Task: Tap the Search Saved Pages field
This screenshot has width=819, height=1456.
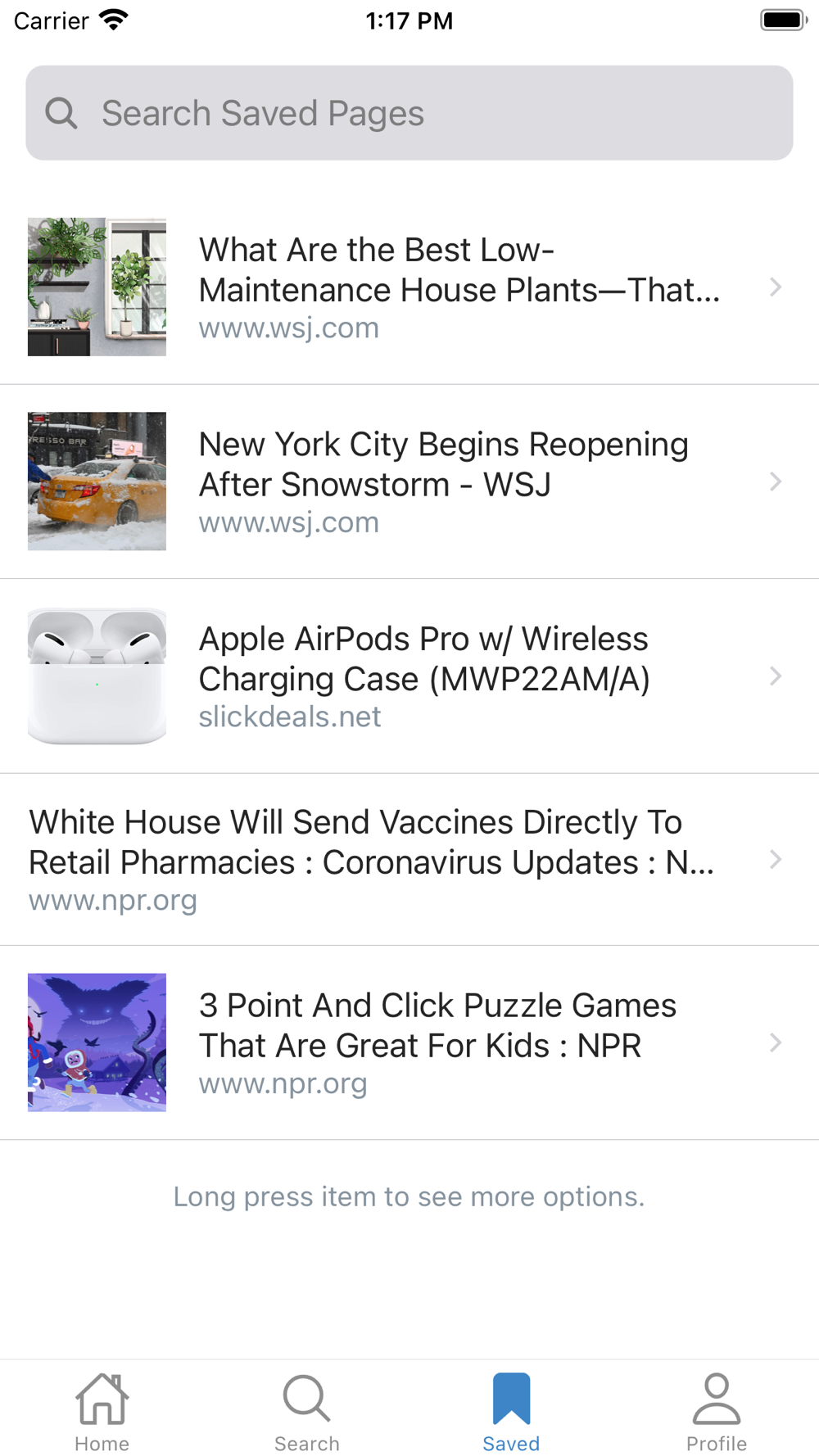Action: click(409, 113)
